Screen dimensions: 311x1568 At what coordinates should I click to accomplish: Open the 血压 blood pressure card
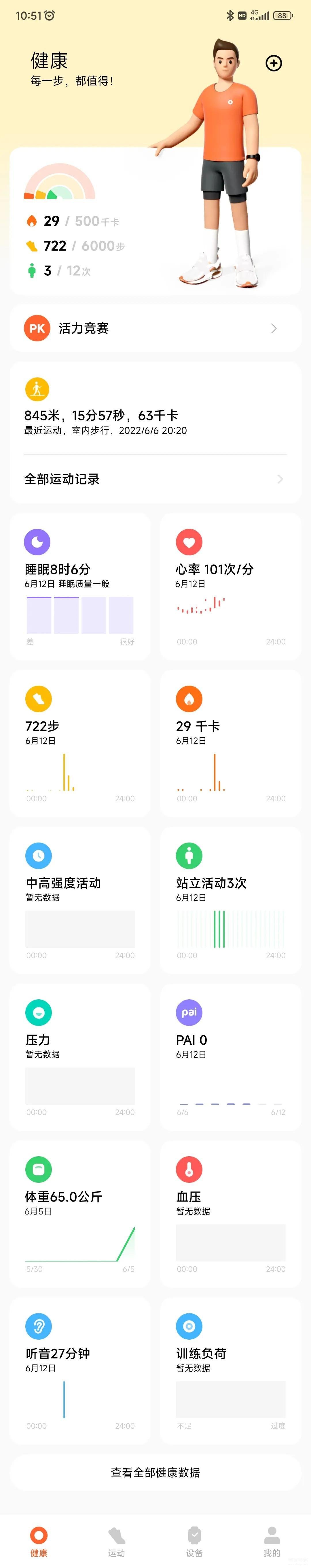pos(230,1214)
